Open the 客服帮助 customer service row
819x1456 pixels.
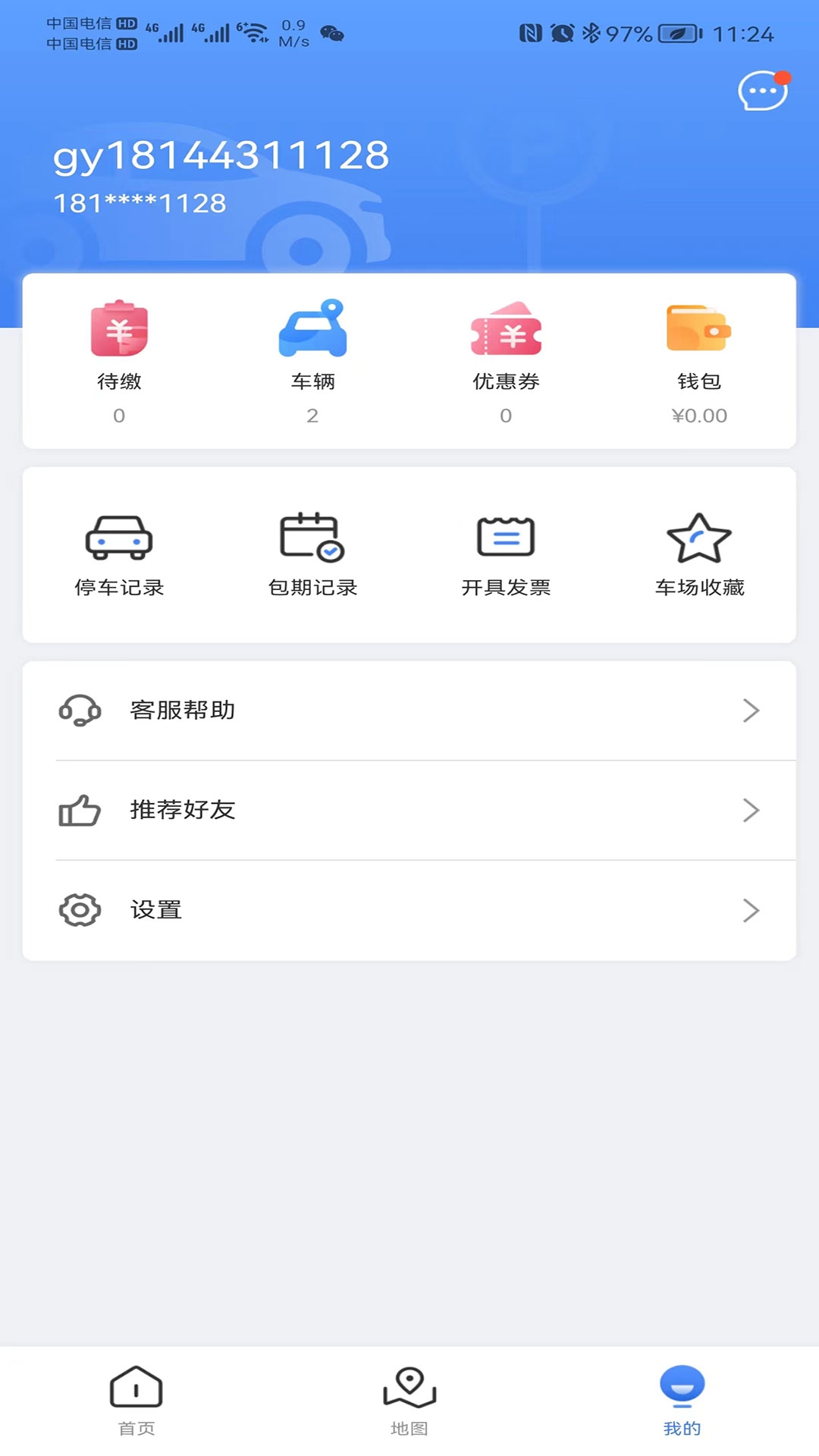[x=409, y=711]
